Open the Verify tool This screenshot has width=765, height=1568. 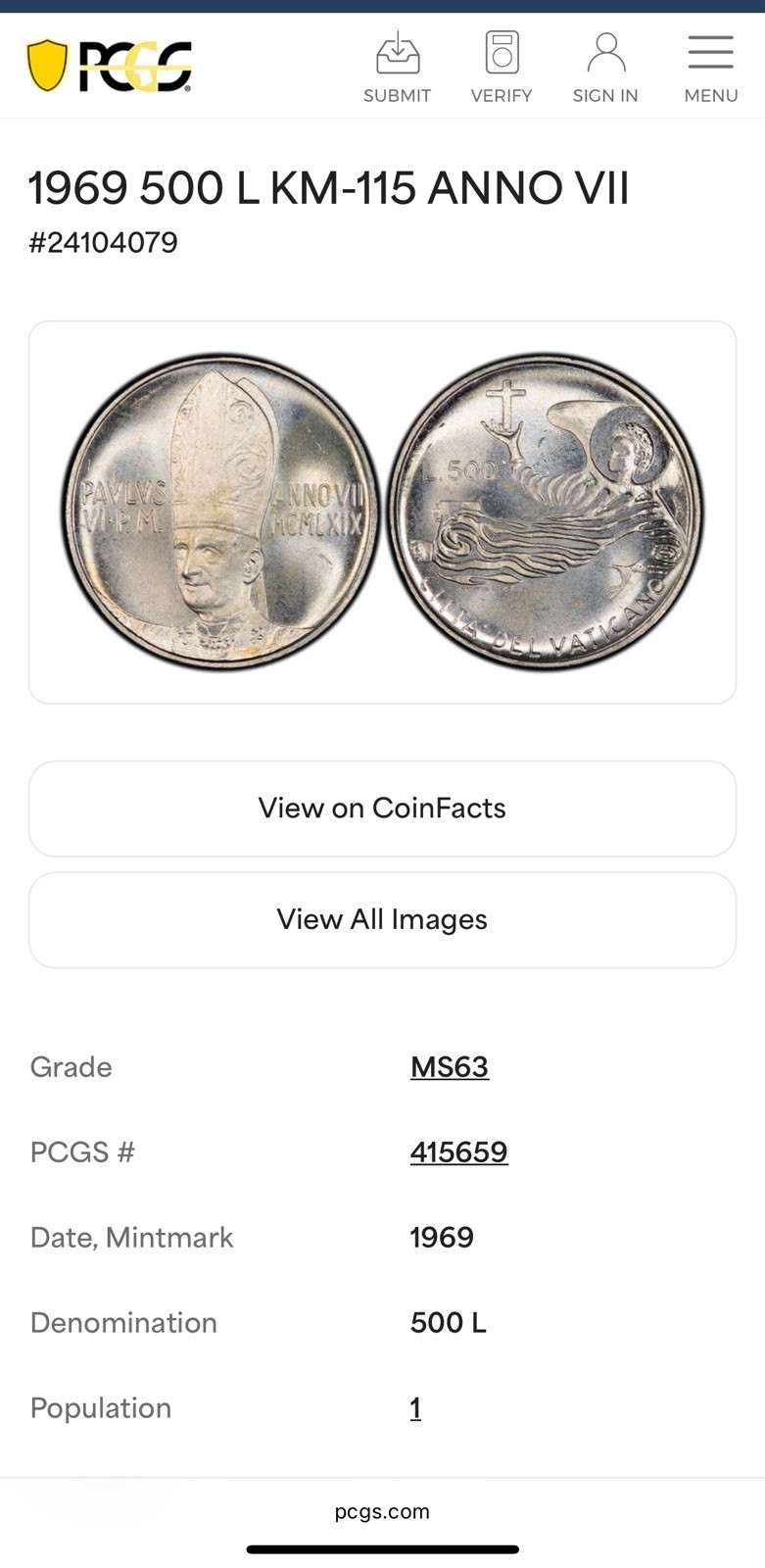502,67
